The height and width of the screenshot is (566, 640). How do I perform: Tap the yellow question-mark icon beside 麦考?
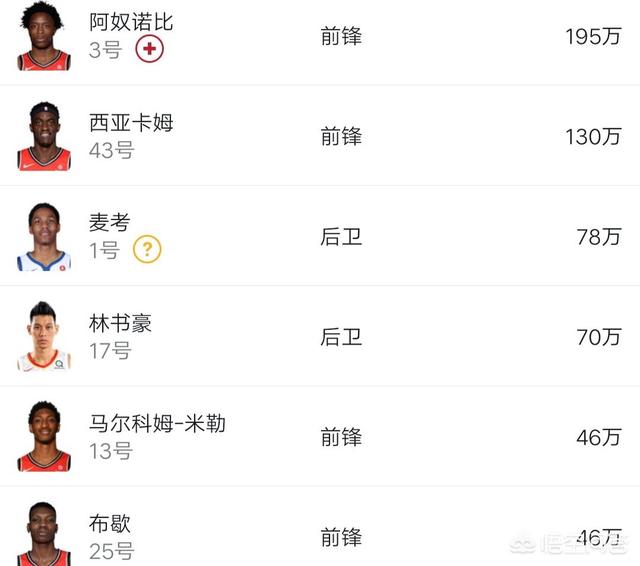147,250
